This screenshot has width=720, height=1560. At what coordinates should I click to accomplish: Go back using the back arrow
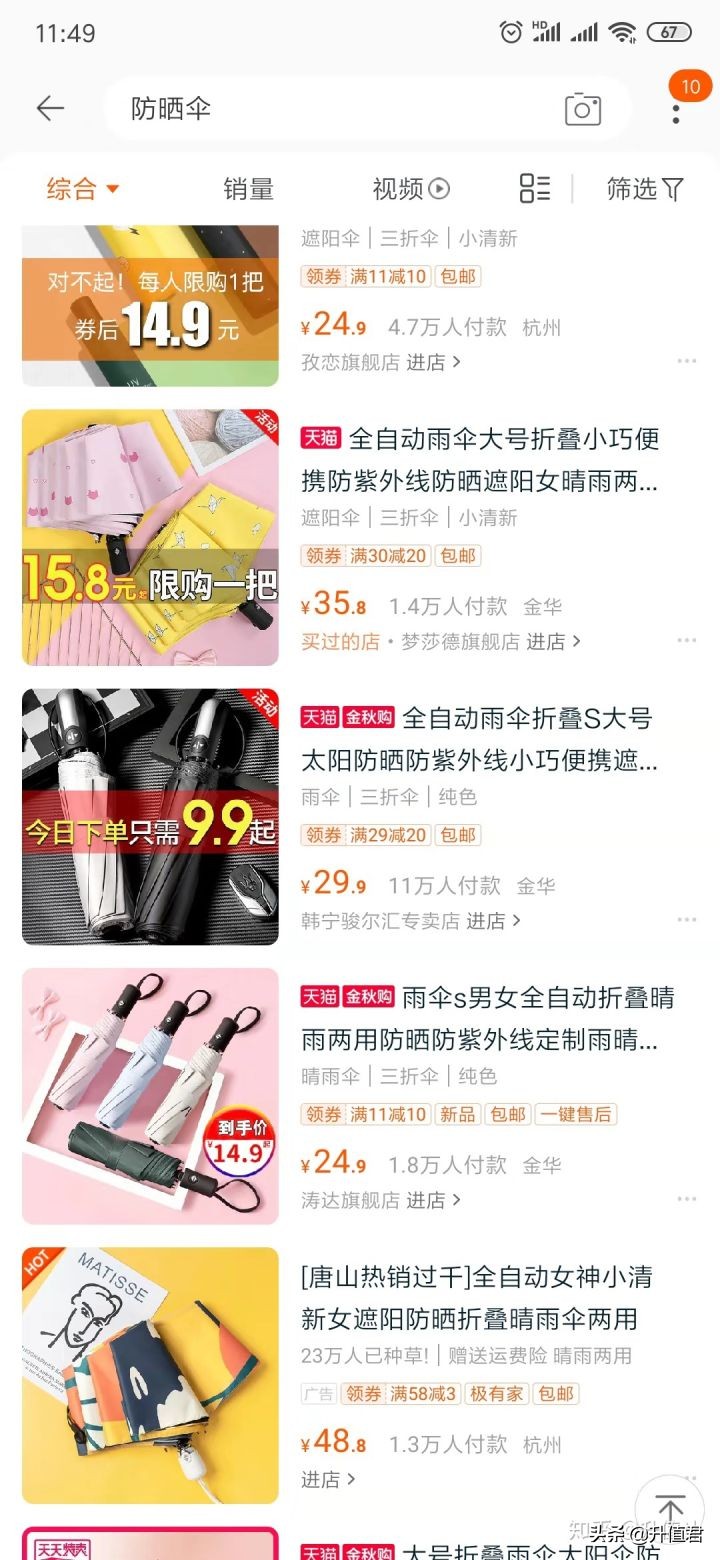(x=50, y=108)
